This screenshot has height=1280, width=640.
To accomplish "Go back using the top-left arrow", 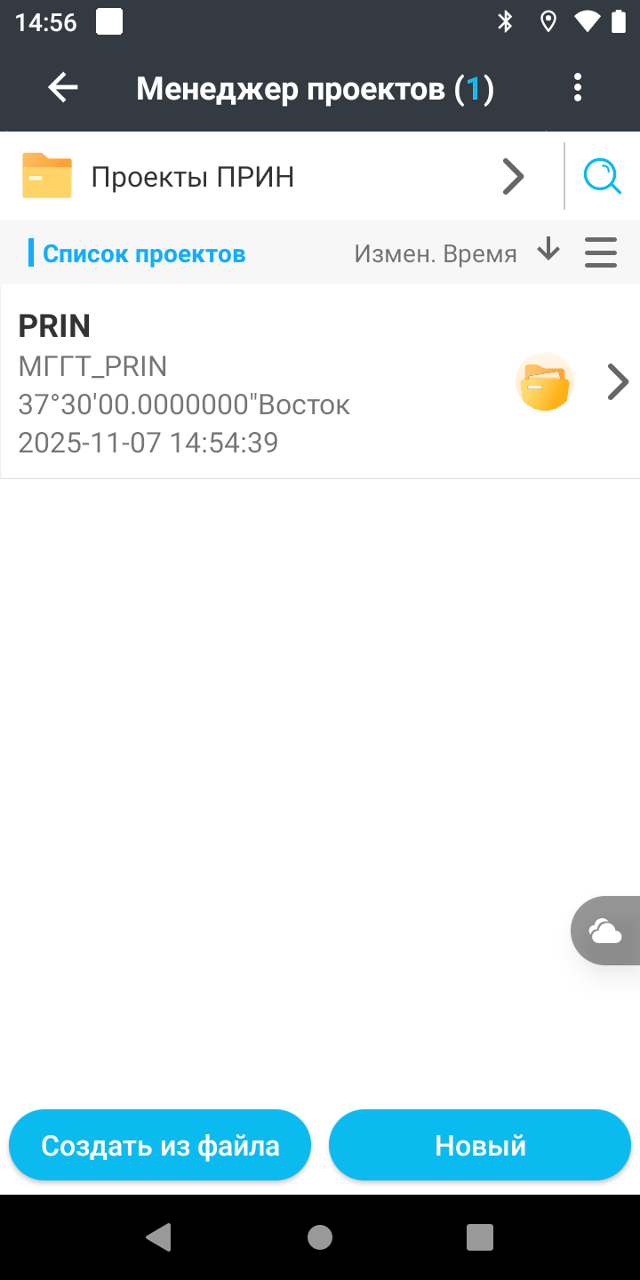I will tap(63, 89).
